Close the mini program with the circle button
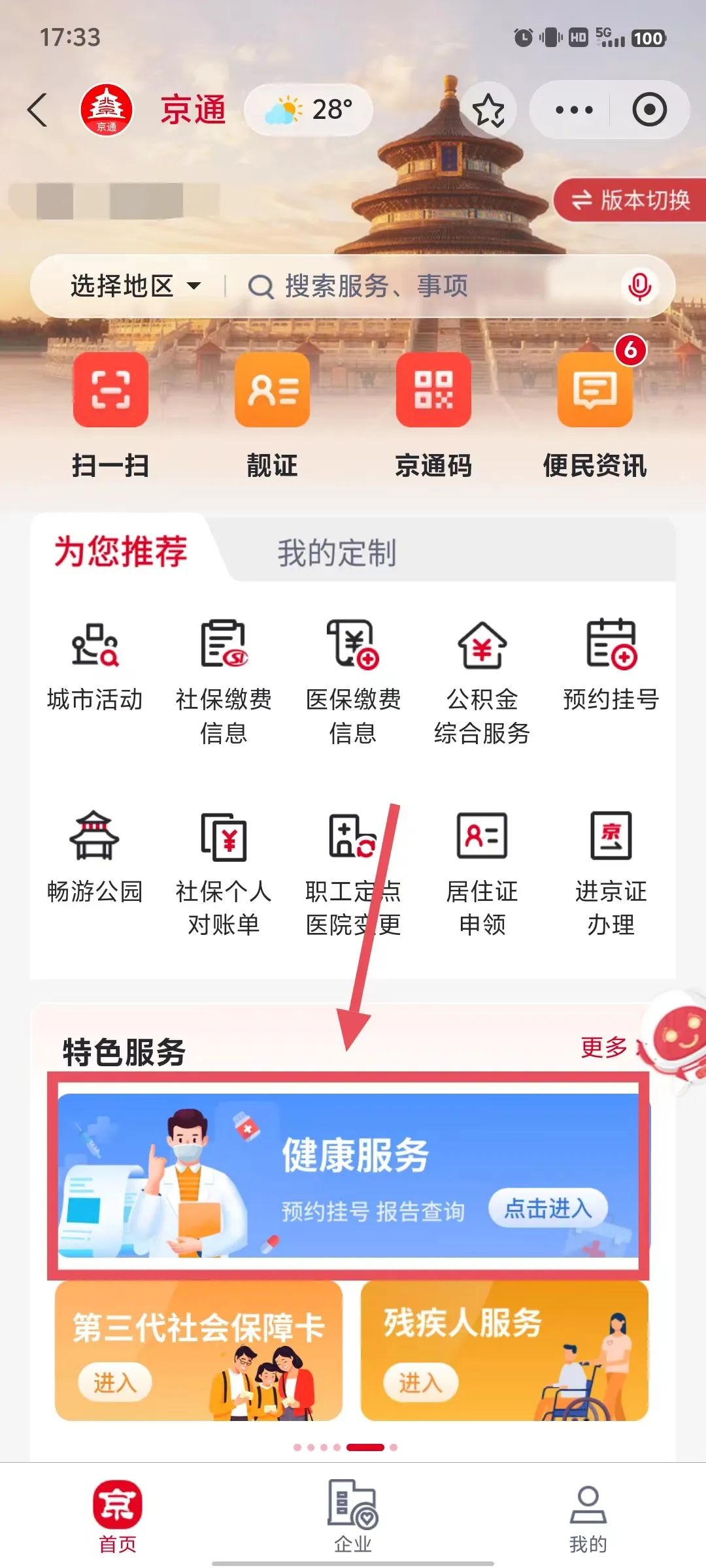Viewport: 706px width, 1568px height. pos(649,110)
